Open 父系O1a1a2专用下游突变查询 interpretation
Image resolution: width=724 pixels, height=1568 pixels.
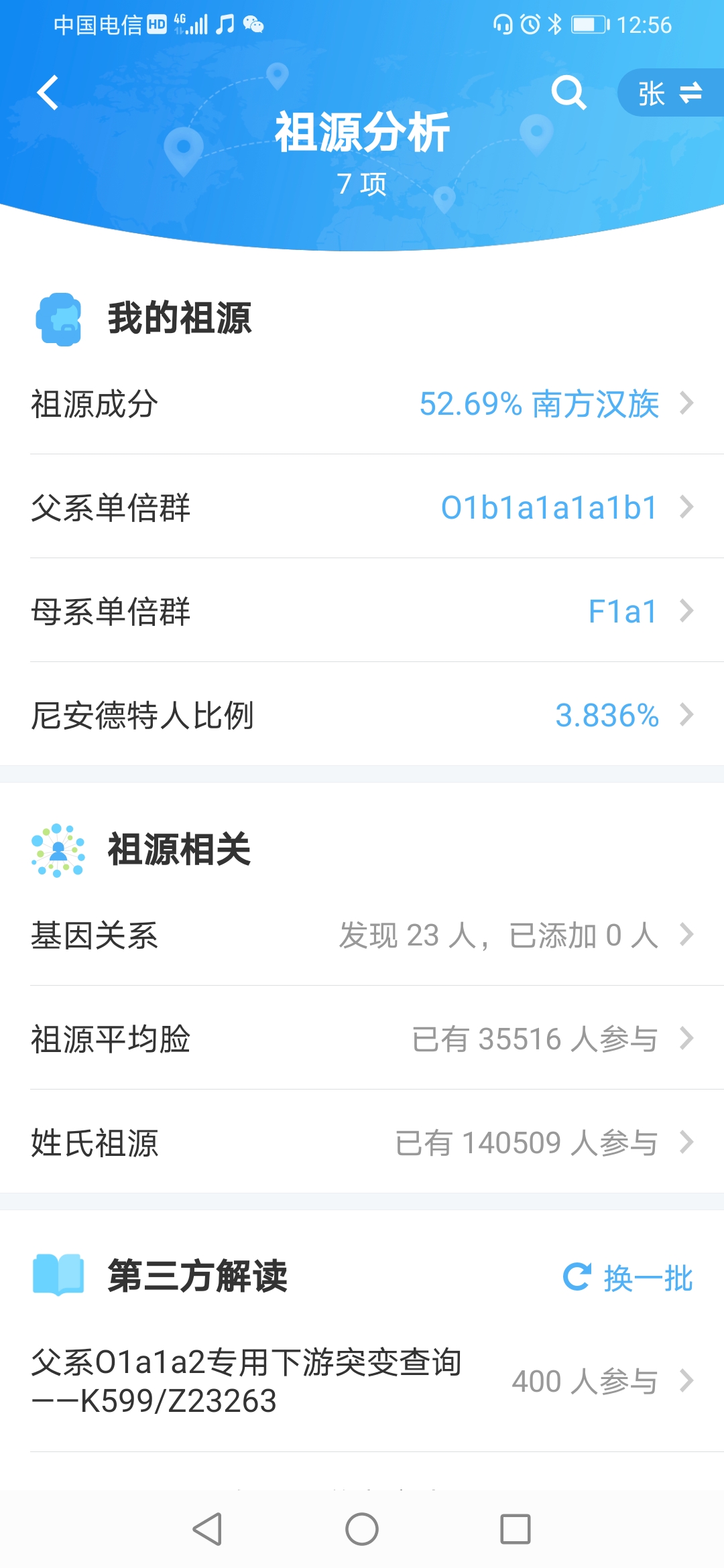coord(362,1382)
